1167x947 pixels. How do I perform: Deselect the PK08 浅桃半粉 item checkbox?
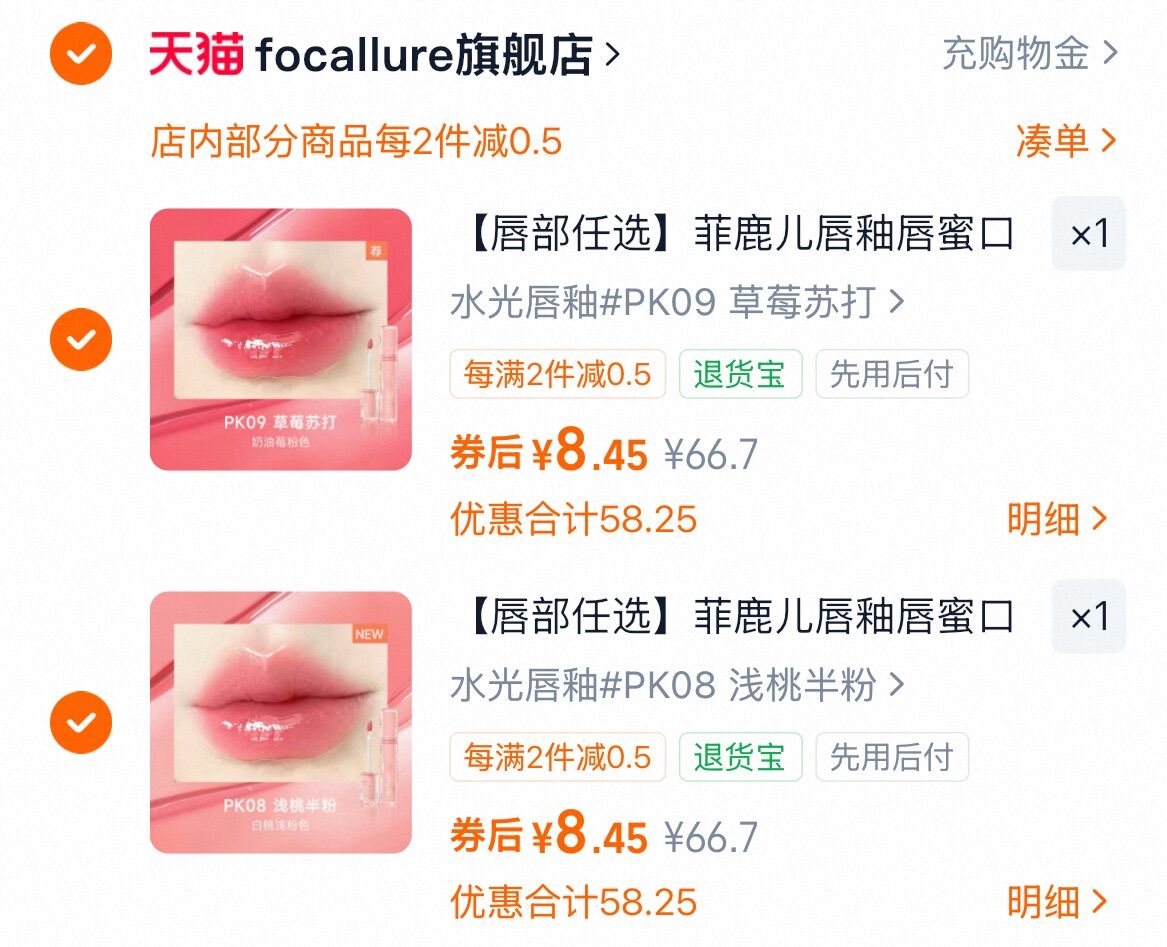click(x=81, y=722)
